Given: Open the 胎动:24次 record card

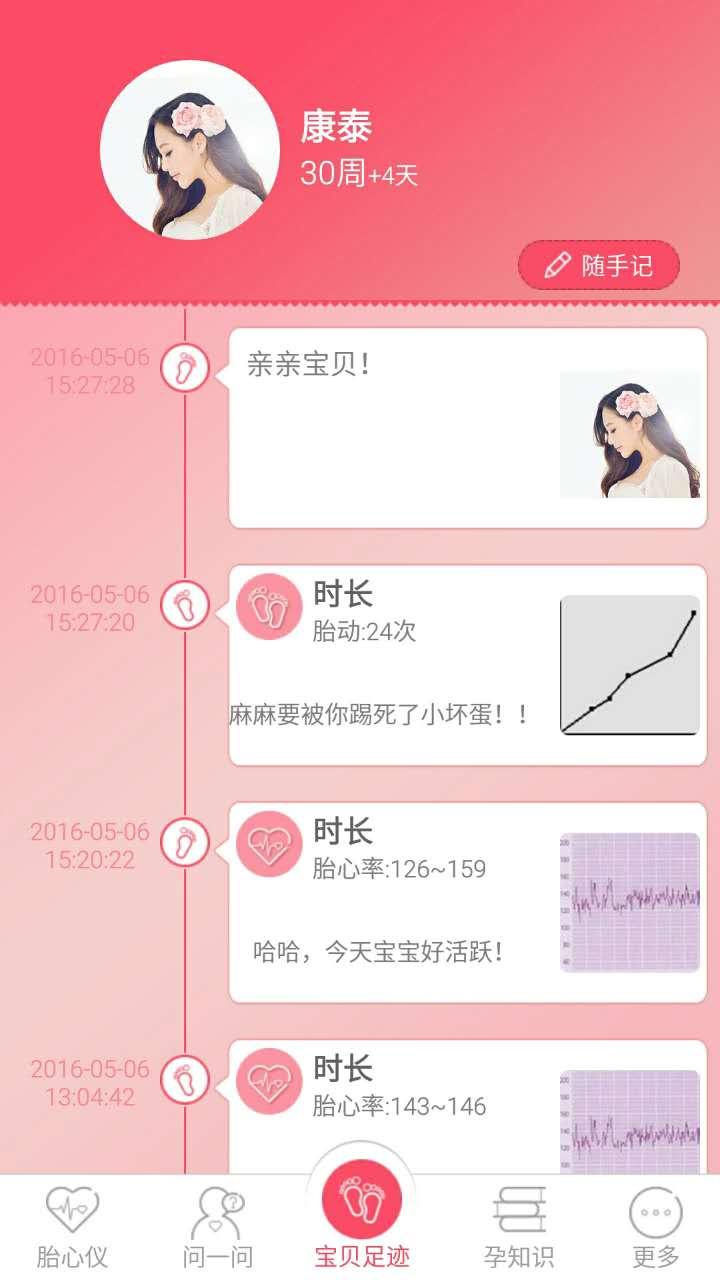Looking at the screenshot, I should (x=467, y=665).
